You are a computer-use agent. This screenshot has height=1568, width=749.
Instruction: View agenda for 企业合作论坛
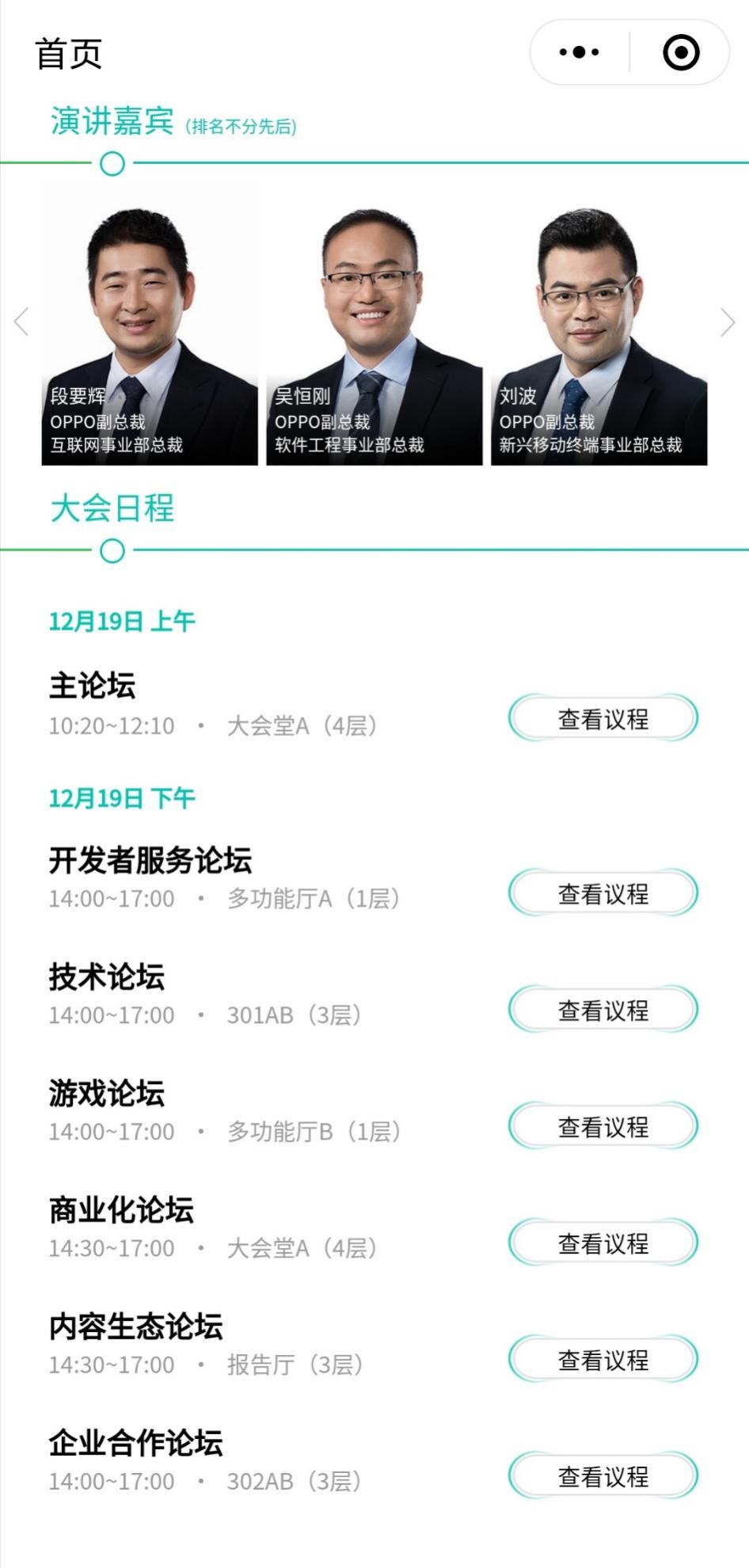[x=603, y=1475]
